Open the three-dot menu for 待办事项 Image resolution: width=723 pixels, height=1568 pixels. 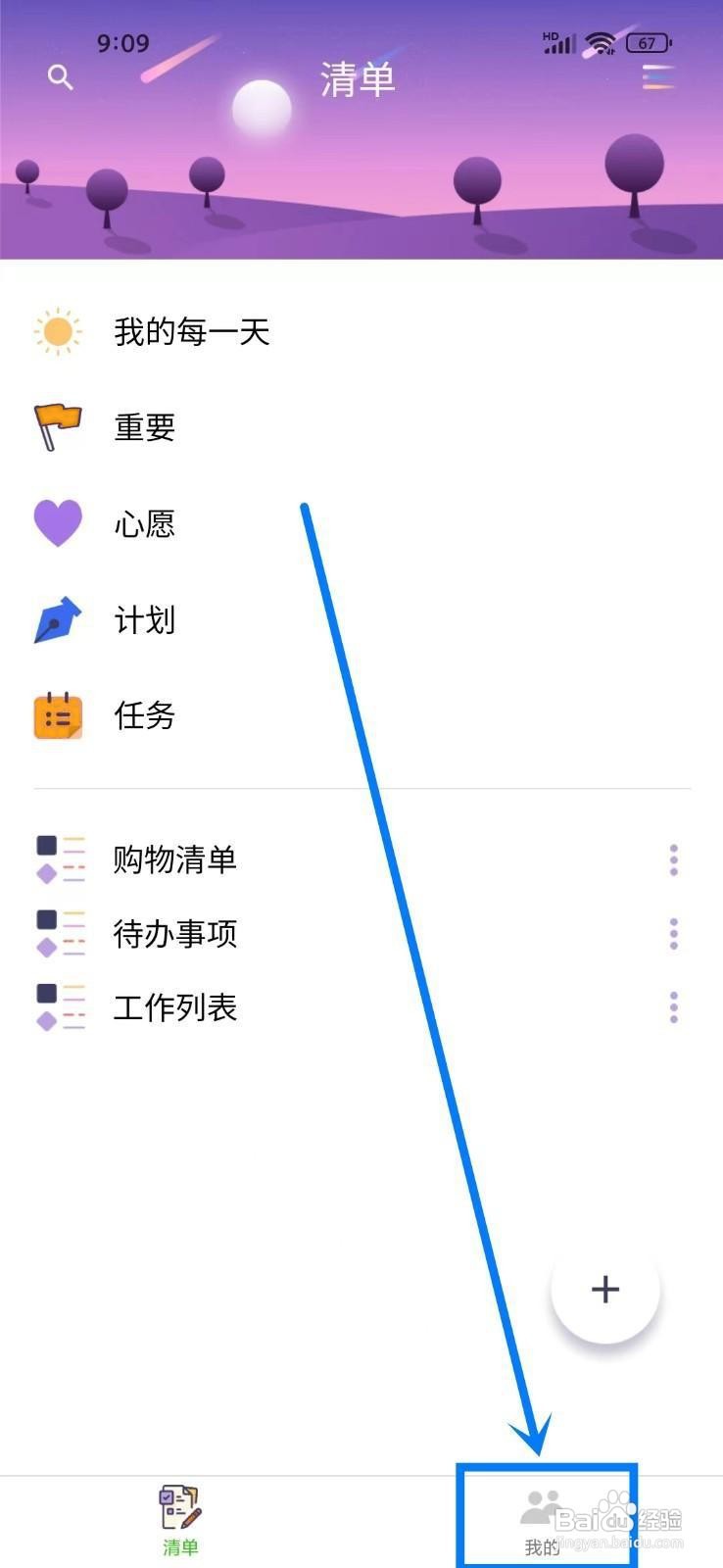pyautogui.click(x=673, y=933)
